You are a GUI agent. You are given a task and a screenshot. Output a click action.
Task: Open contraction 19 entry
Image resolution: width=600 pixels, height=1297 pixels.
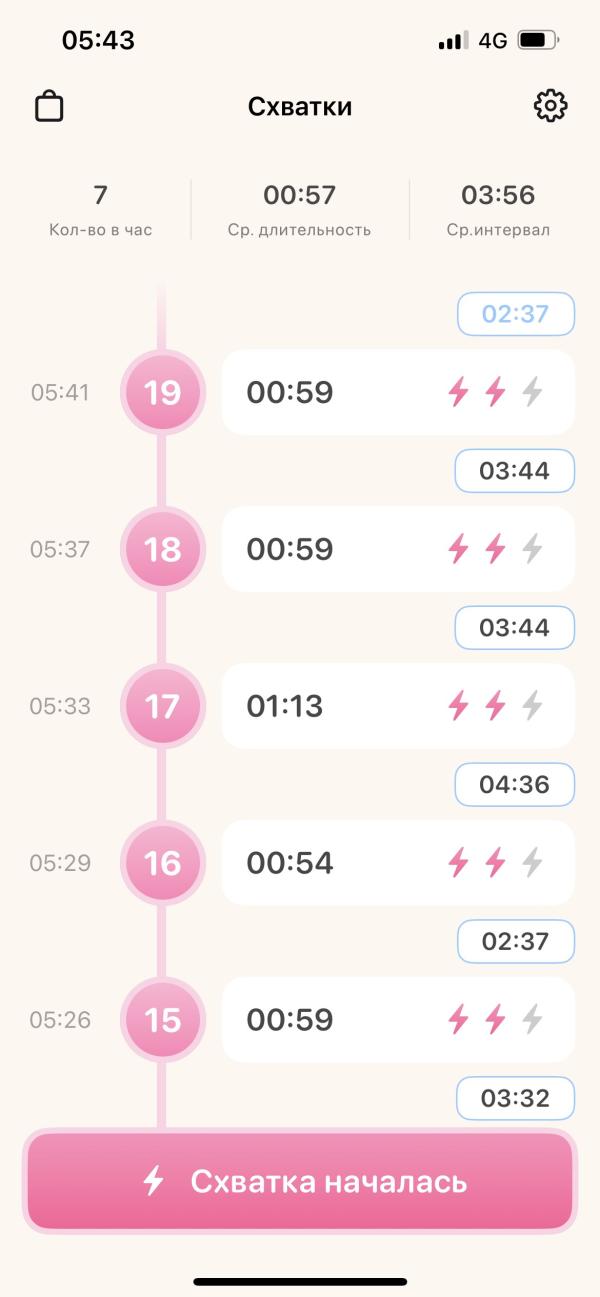tap(397, 392)
